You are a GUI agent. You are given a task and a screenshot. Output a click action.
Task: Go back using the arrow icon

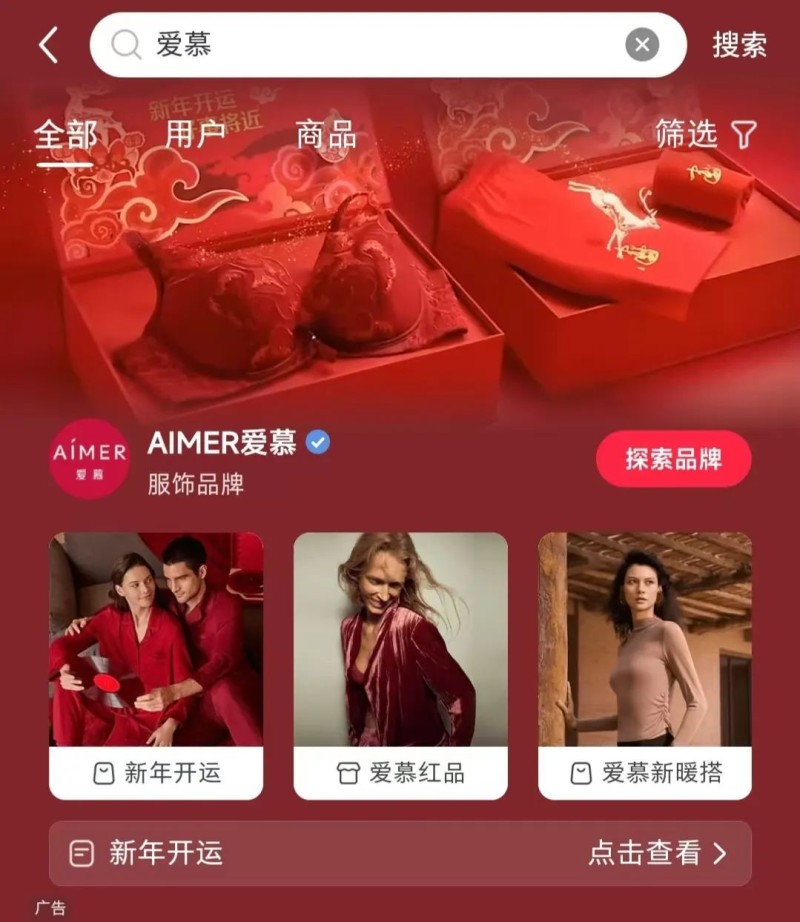tap(48, 45)
